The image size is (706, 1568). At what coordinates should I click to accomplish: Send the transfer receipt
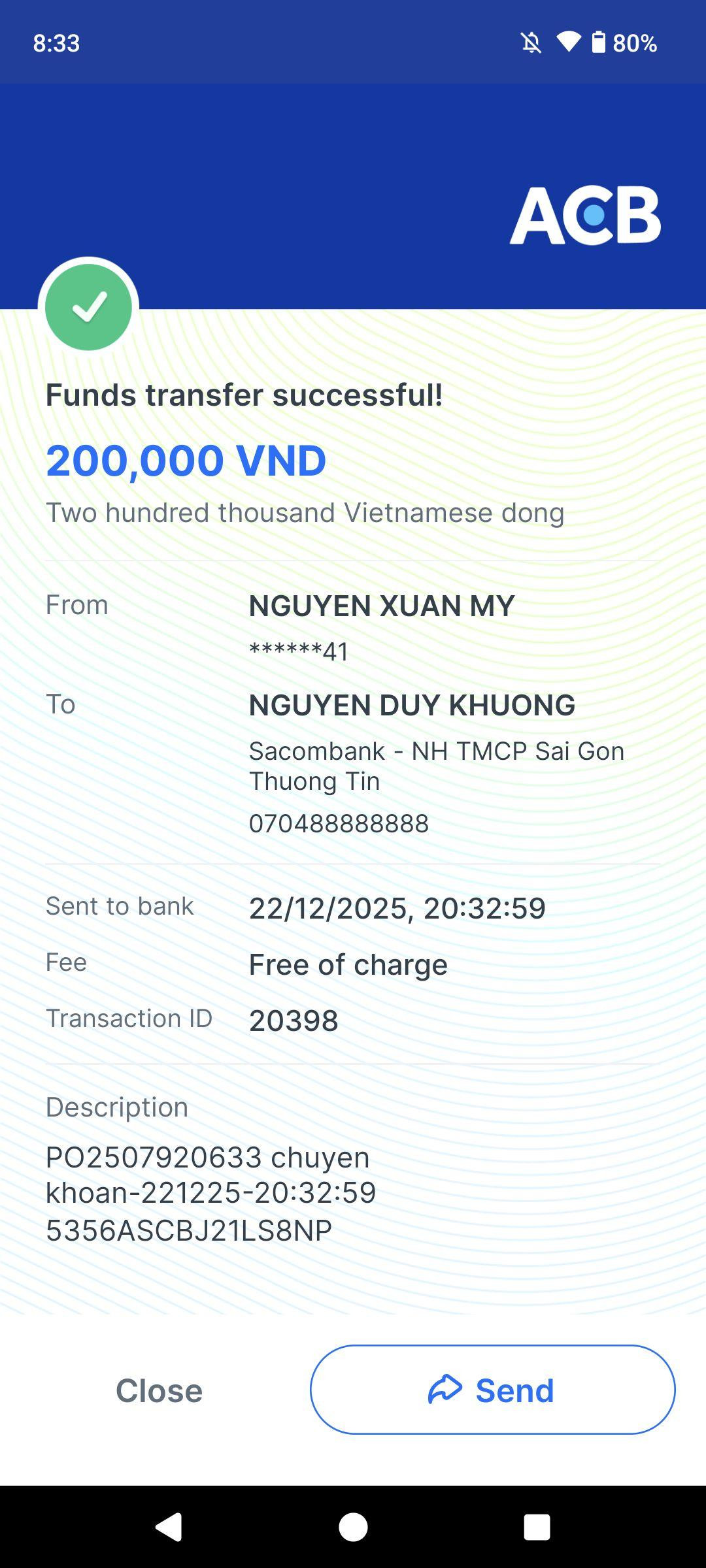tap(492, 1390)
